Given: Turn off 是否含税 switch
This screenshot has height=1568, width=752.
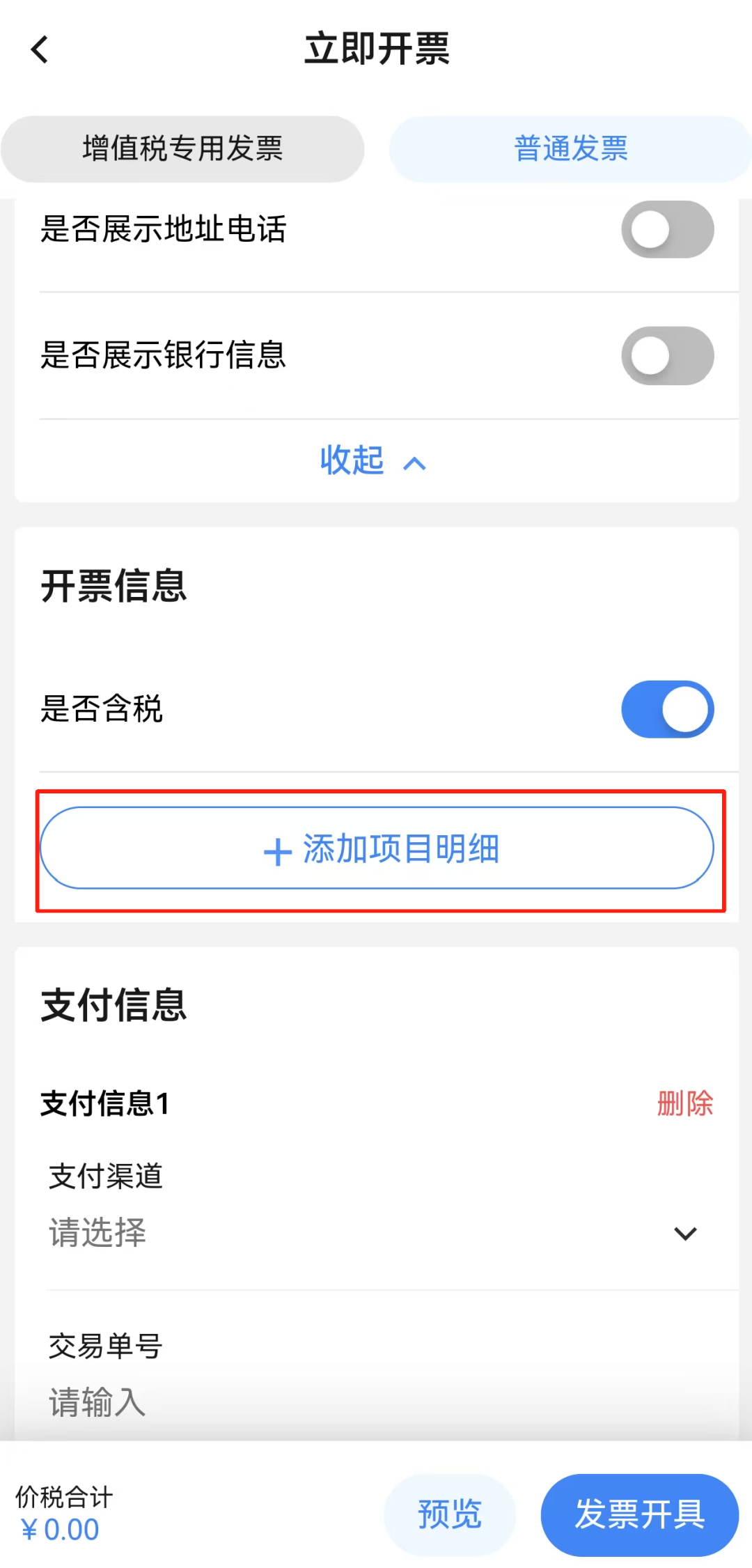Looking at the screenshot, I should click(x=667, y=709).
